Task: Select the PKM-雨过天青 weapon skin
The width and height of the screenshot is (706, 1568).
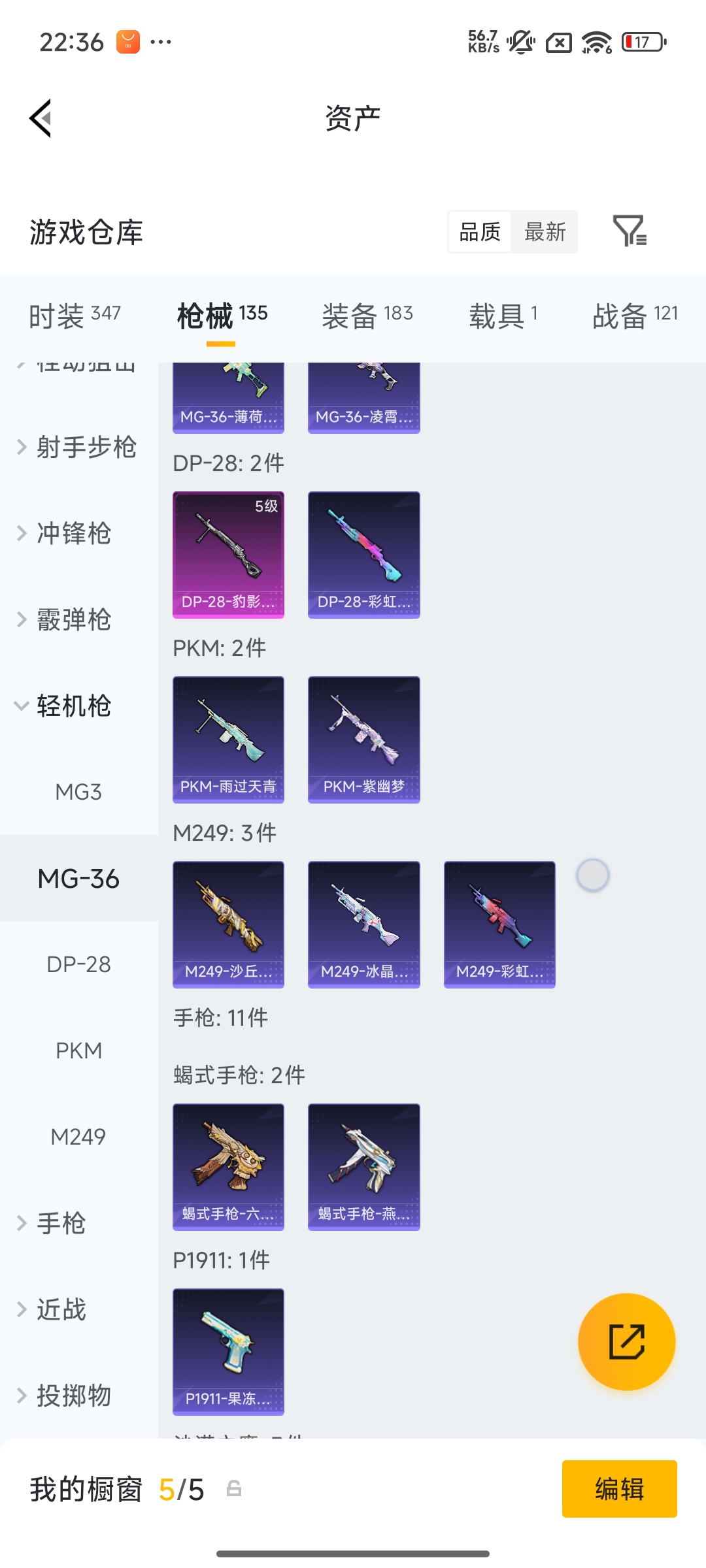Action: [x=228, y=739]
